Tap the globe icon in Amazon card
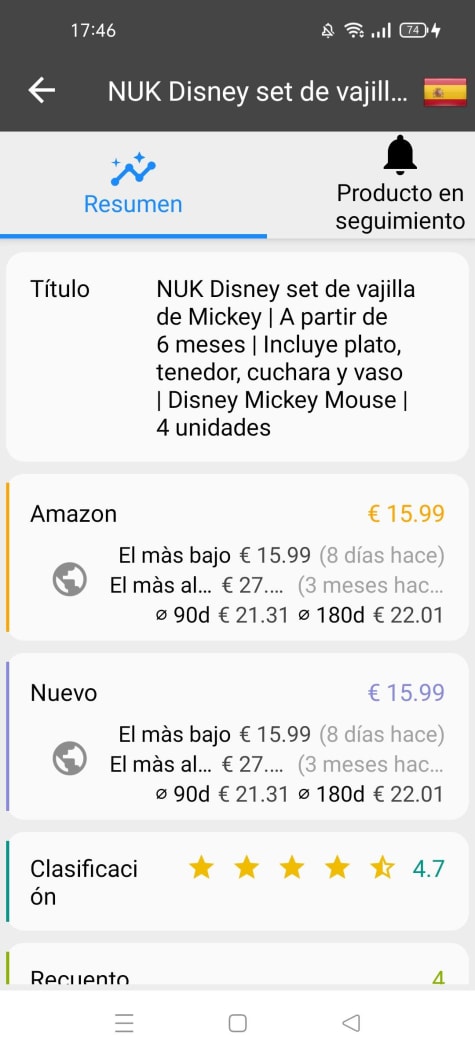The image size is (475, 1056). (70, 579)
